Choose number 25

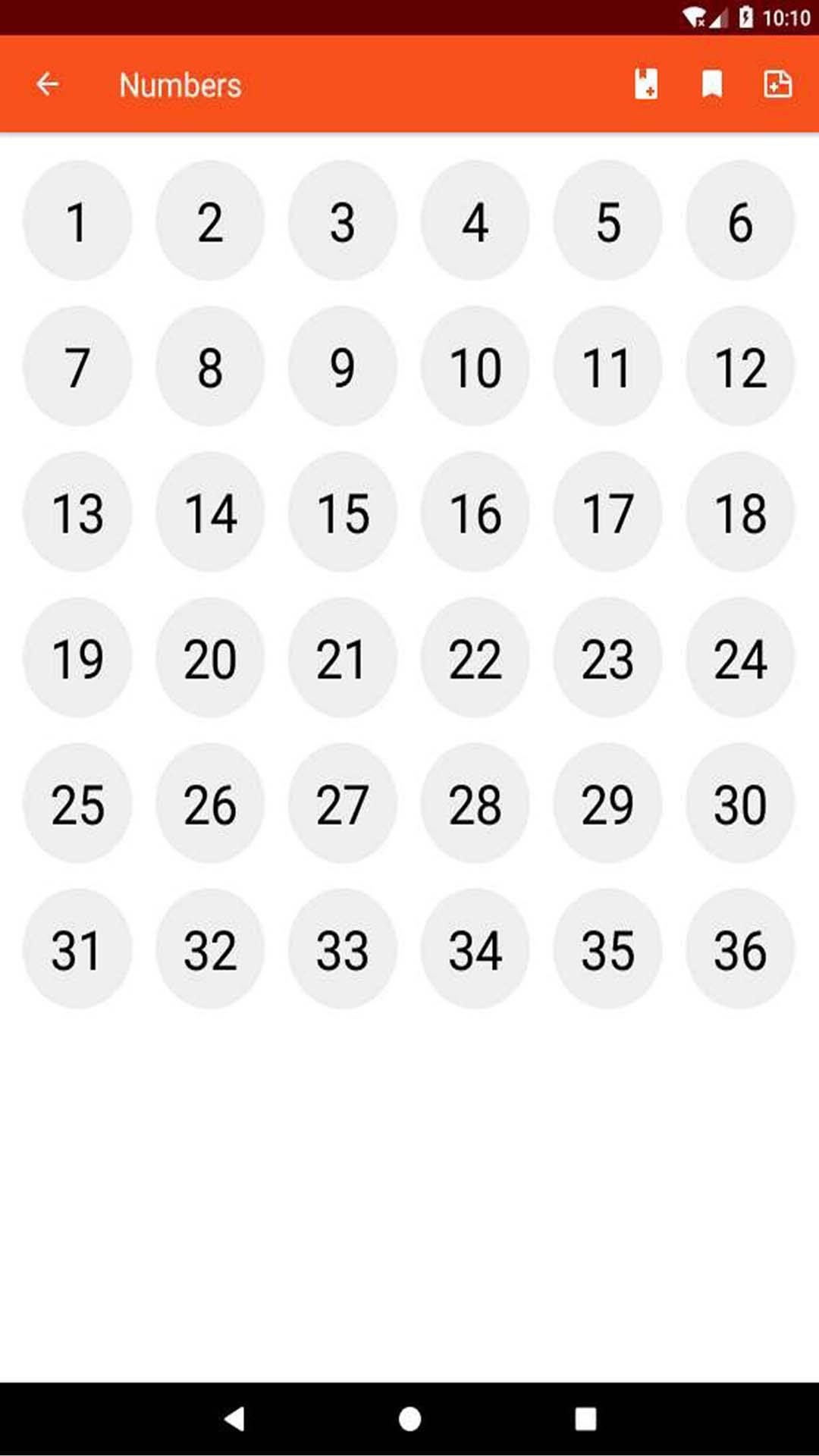point(77,803)
